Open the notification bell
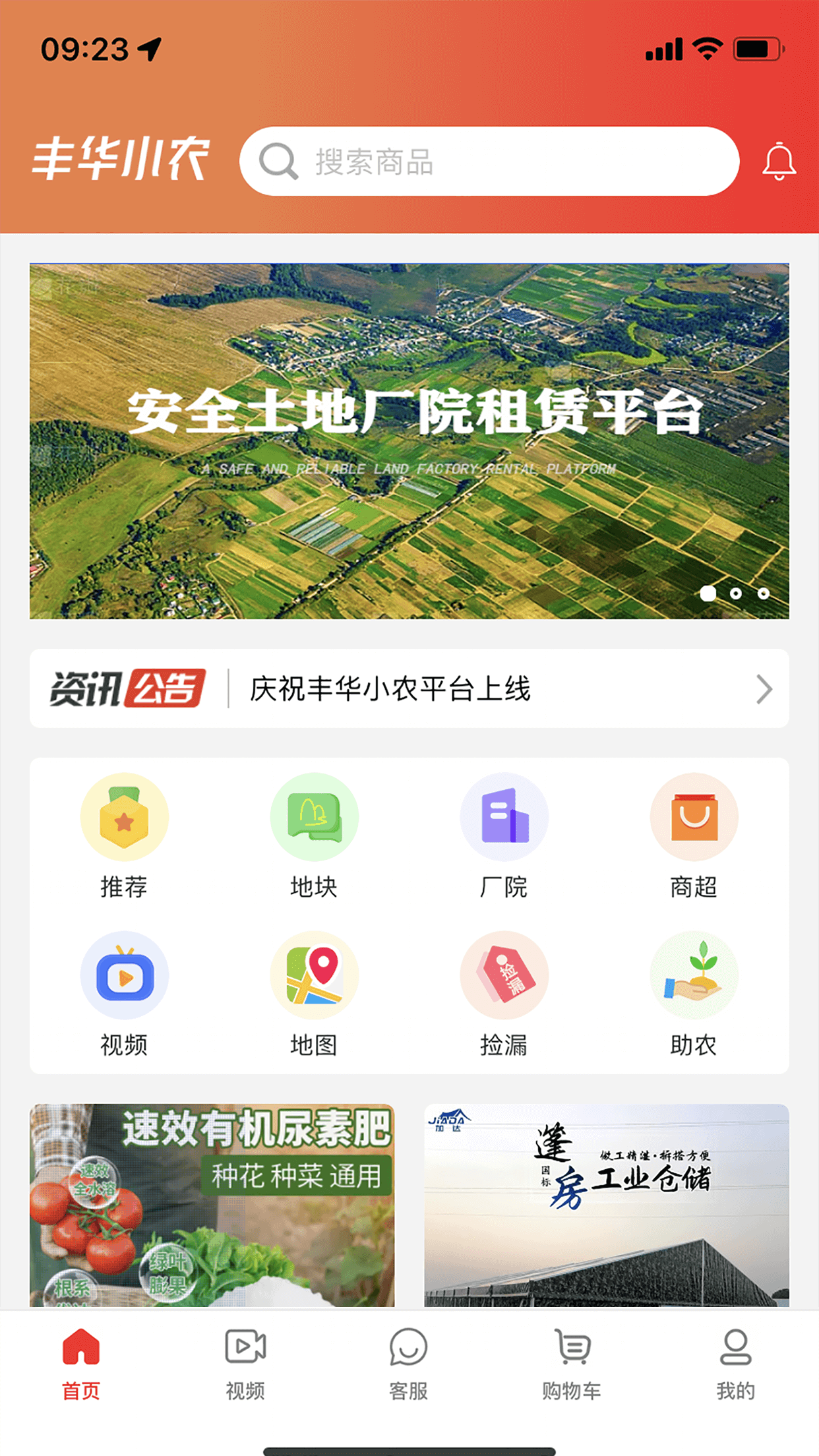This screenshot has height=1456, width=819. click(x=780, y=163)
